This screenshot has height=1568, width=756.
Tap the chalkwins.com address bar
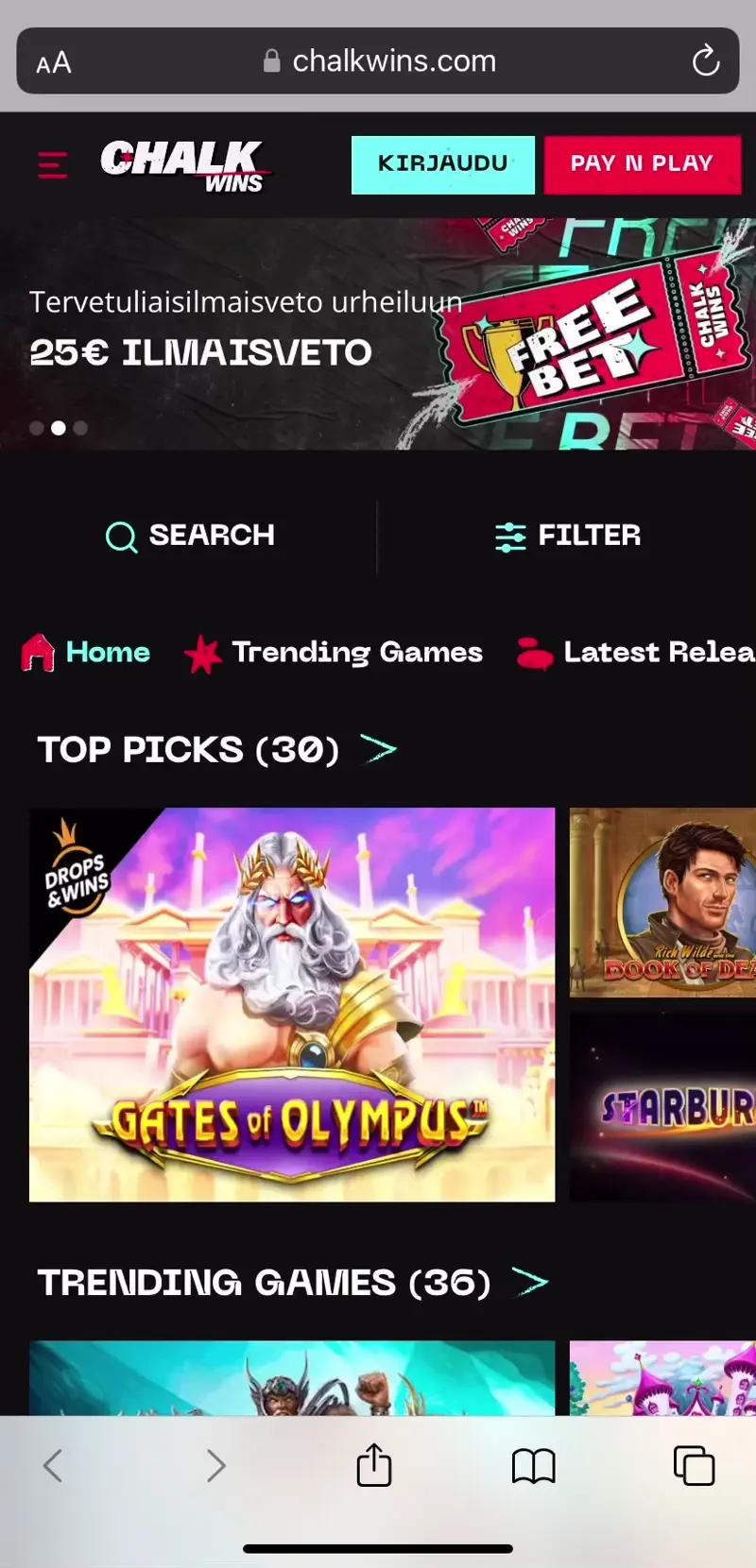click(x=392, y=61)
